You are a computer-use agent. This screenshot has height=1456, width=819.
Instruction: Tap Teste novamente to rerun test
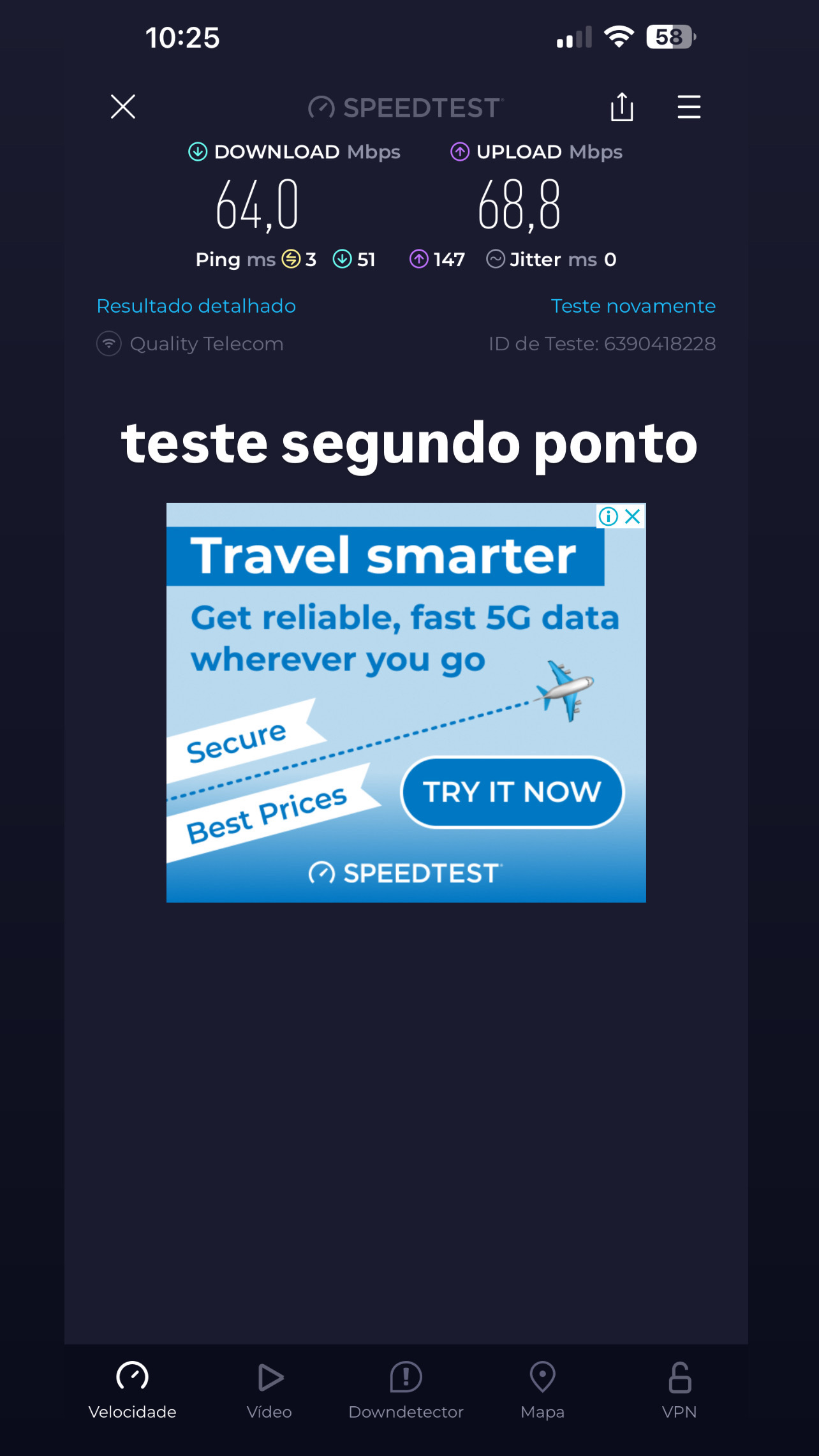(633, 306)
